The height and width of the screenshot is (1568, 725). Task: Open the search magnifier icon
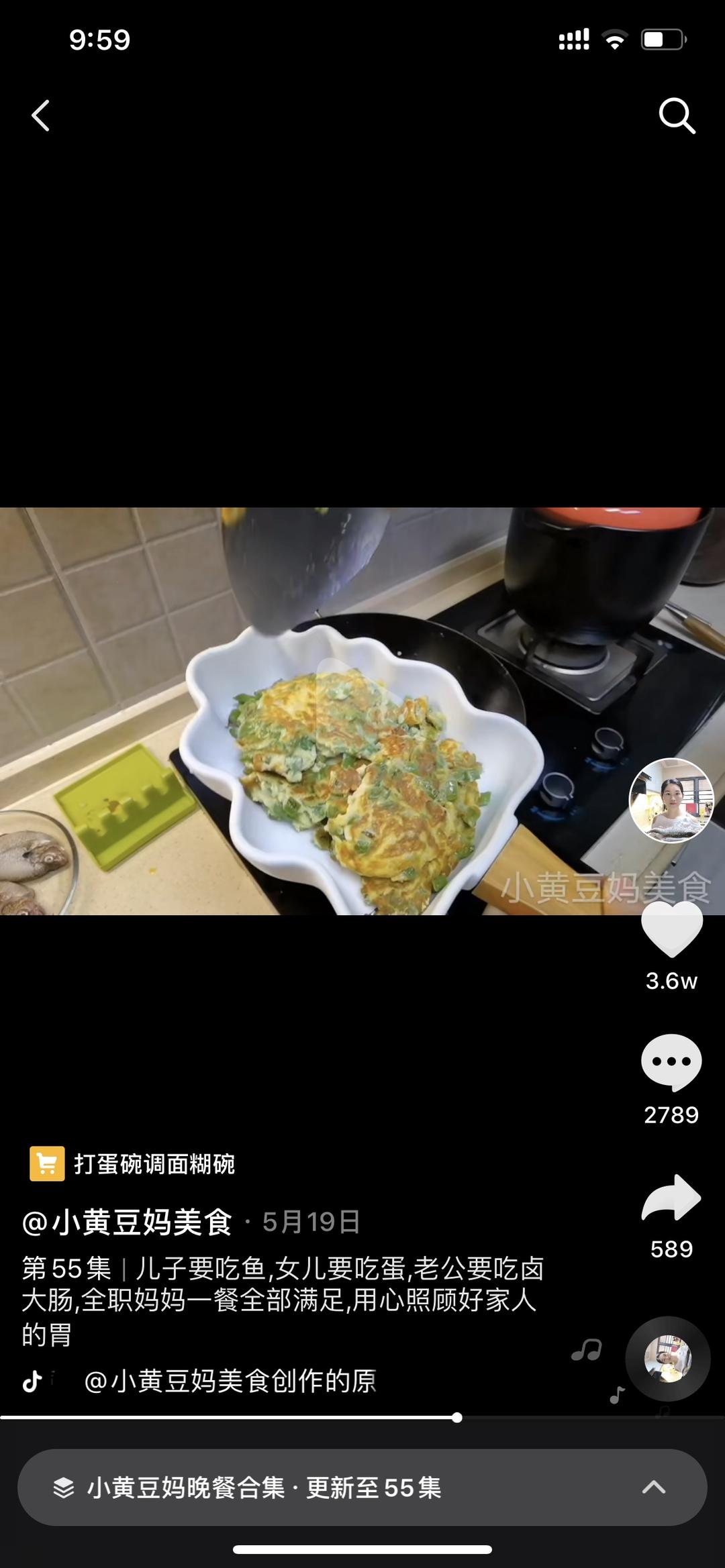676,116
